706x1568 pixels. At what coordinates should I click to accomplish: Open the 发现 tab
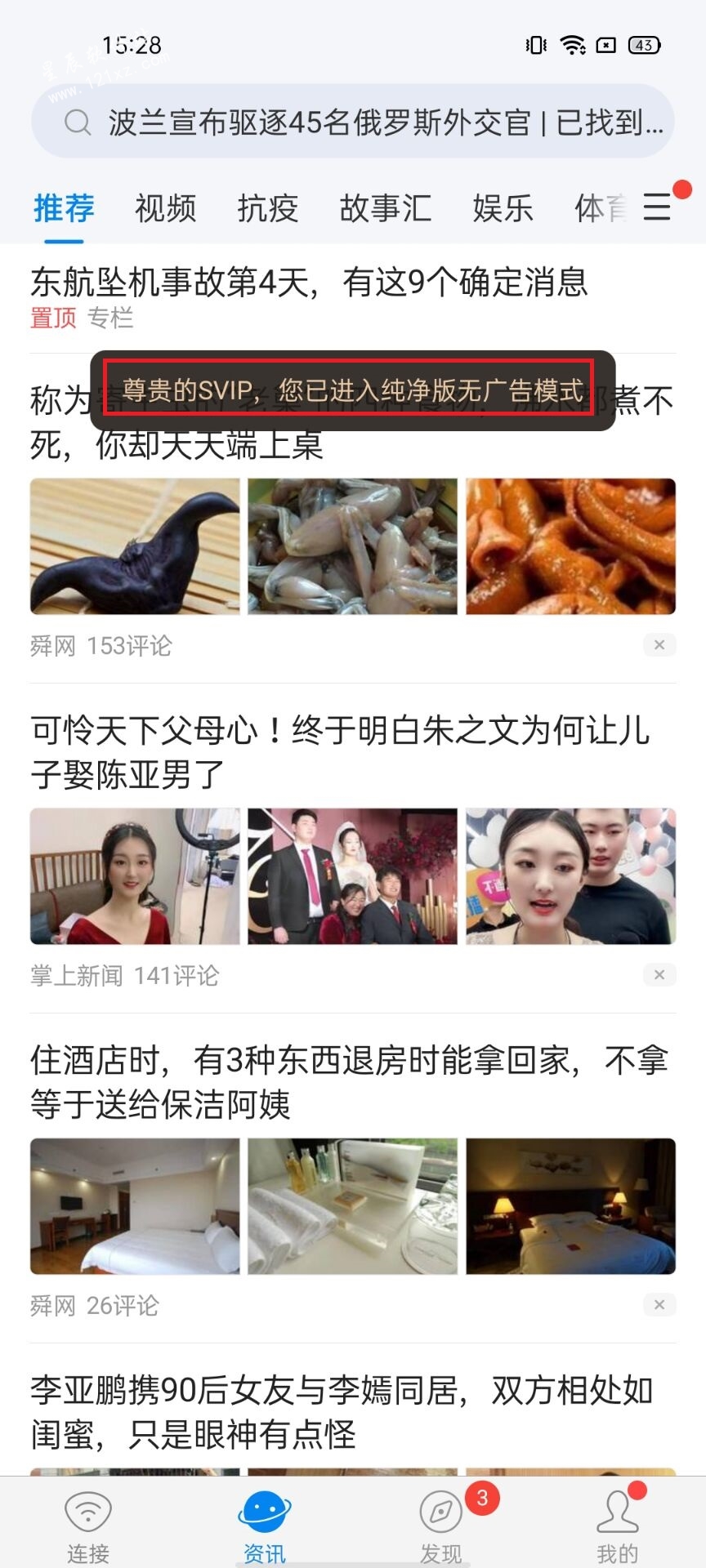tap(441, 1526)
